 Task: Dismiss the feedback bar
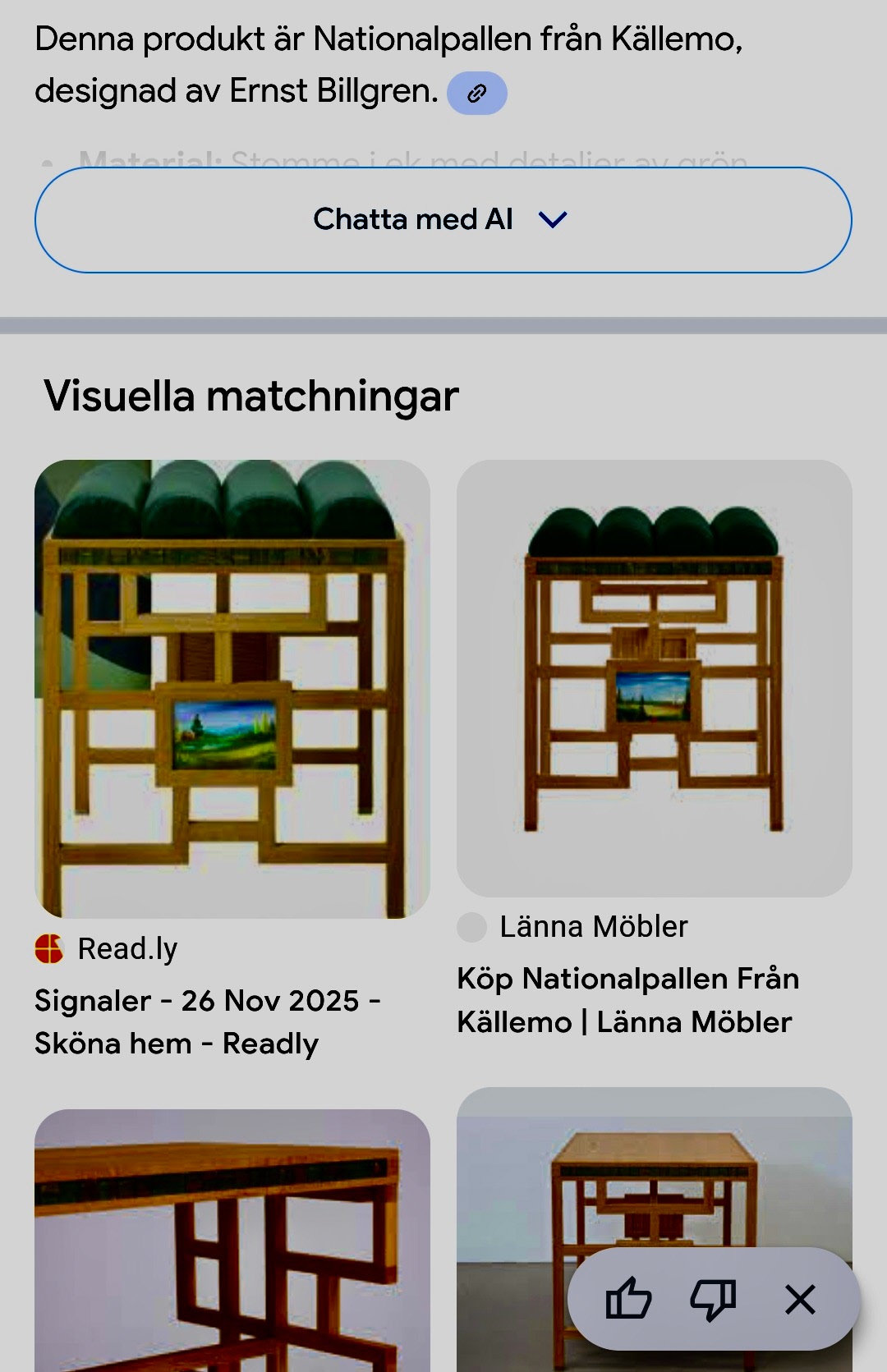pyautogui.click(x=800, y=1299)
